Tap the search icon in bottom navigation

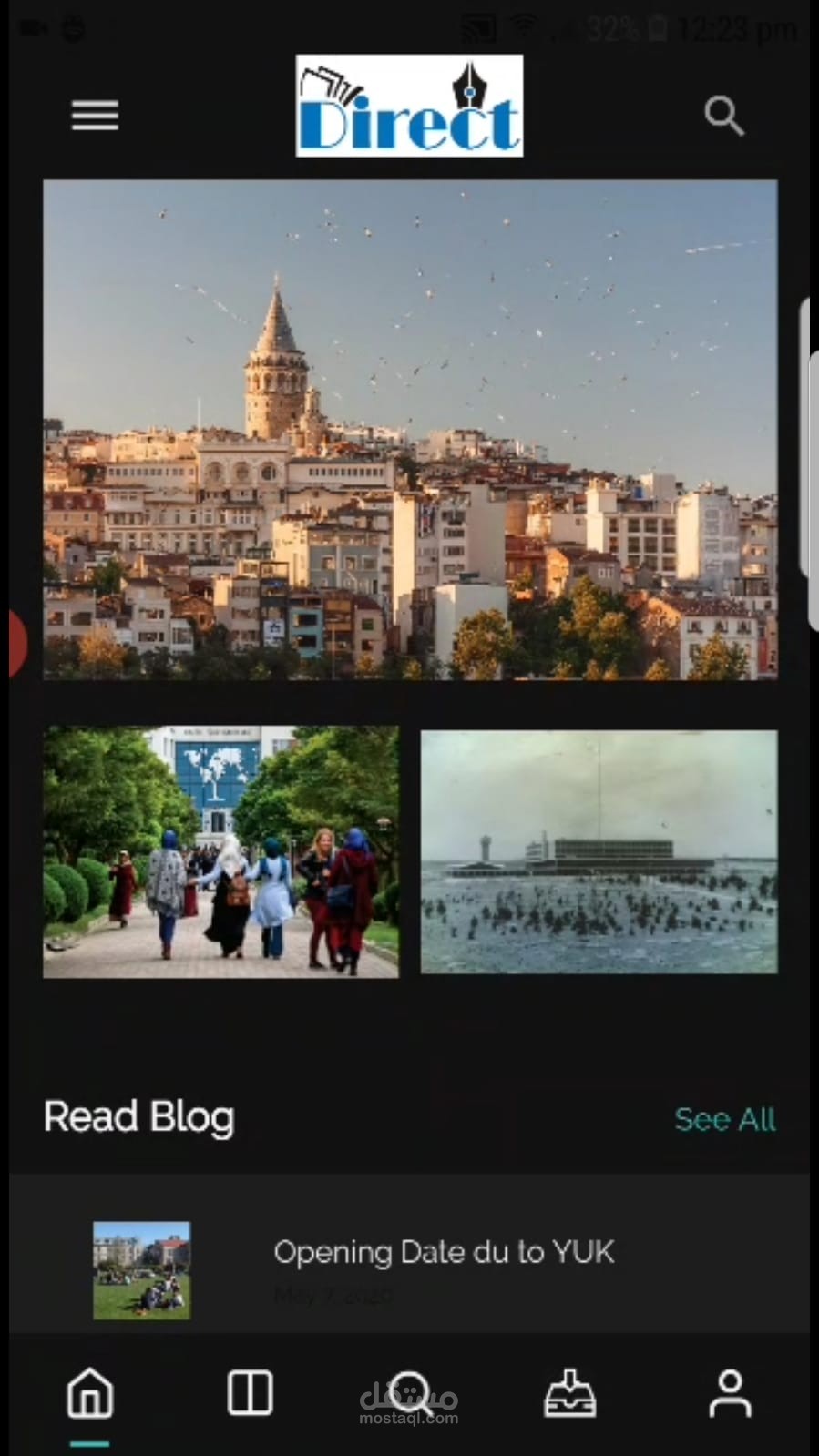coord(409,1391)
